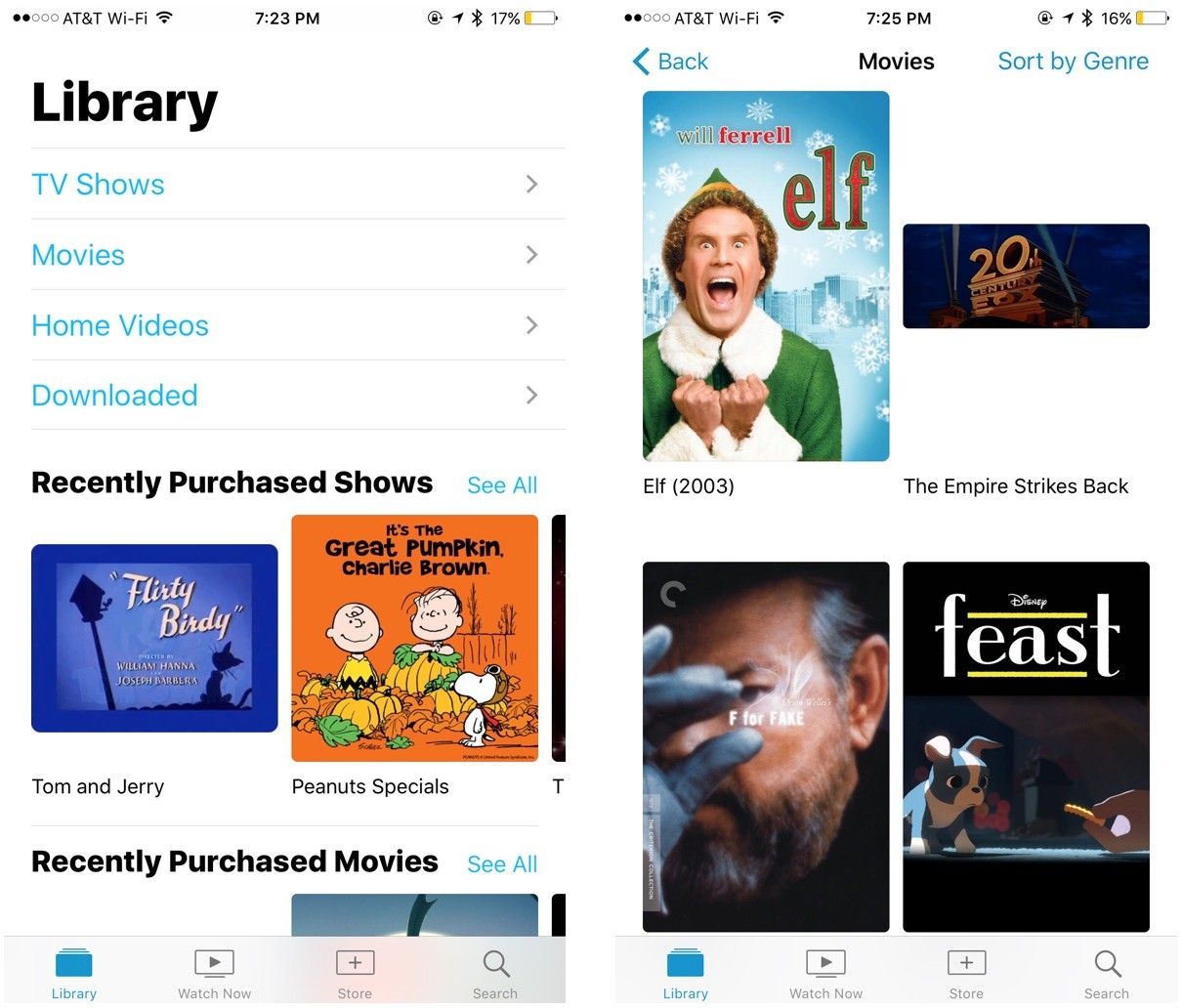Go back from the Movies list

pyautogui.click(x=670, y=62)
